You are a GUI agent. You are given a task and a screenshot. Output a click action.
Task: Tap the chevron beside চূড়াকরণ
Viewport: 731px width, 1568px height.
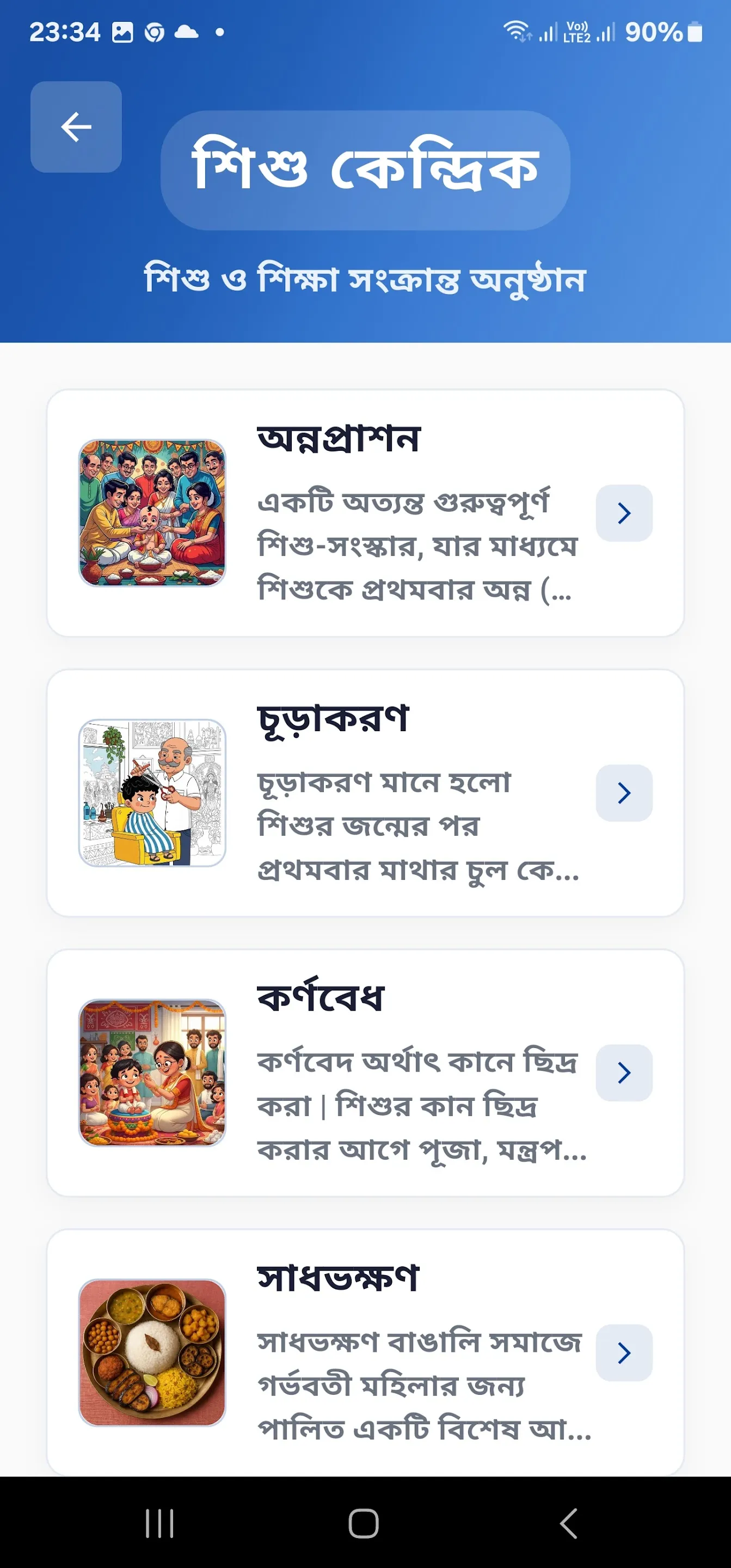(624, 793)
